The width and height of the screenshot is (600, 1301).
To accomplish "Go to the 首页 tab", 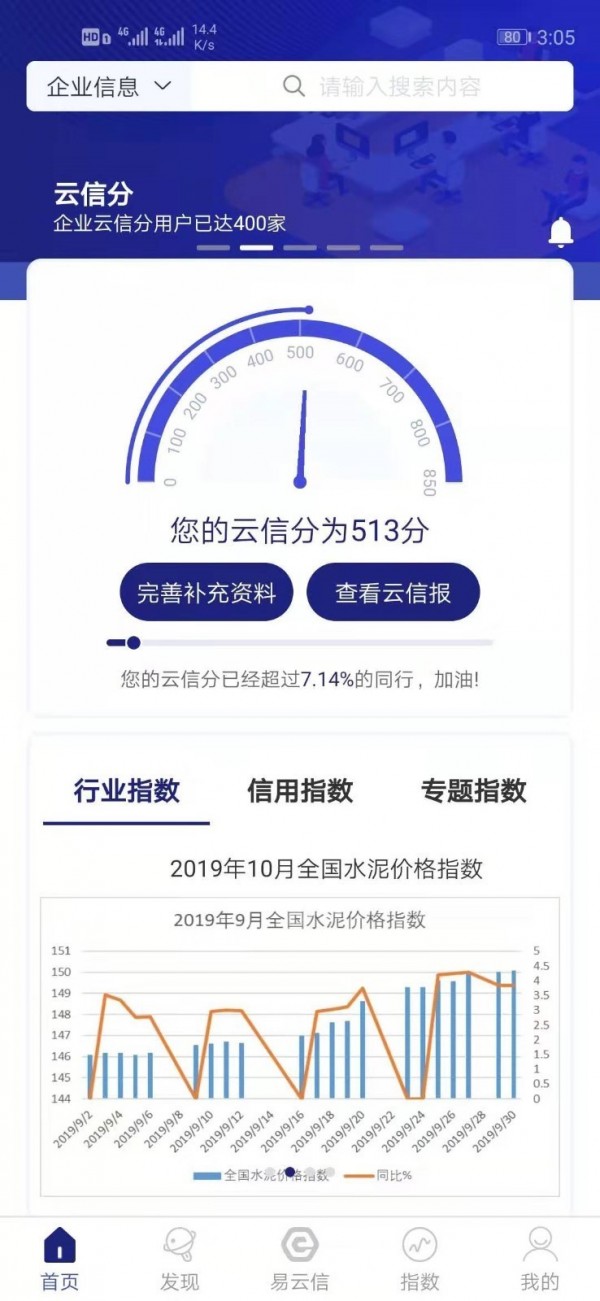I will [x=60, y=1258].
